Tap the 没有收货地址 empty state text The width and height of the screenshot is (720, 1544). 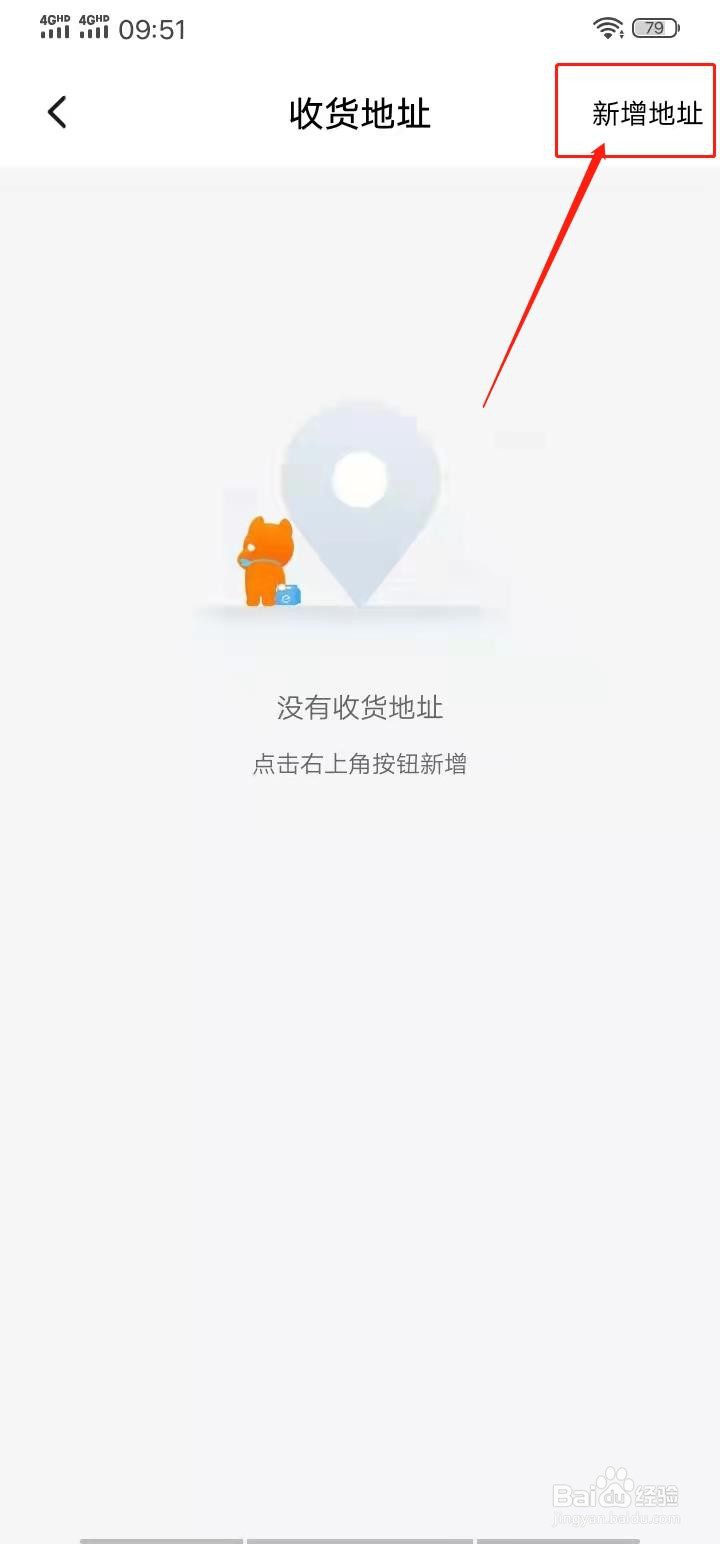(x=360, y=708)
